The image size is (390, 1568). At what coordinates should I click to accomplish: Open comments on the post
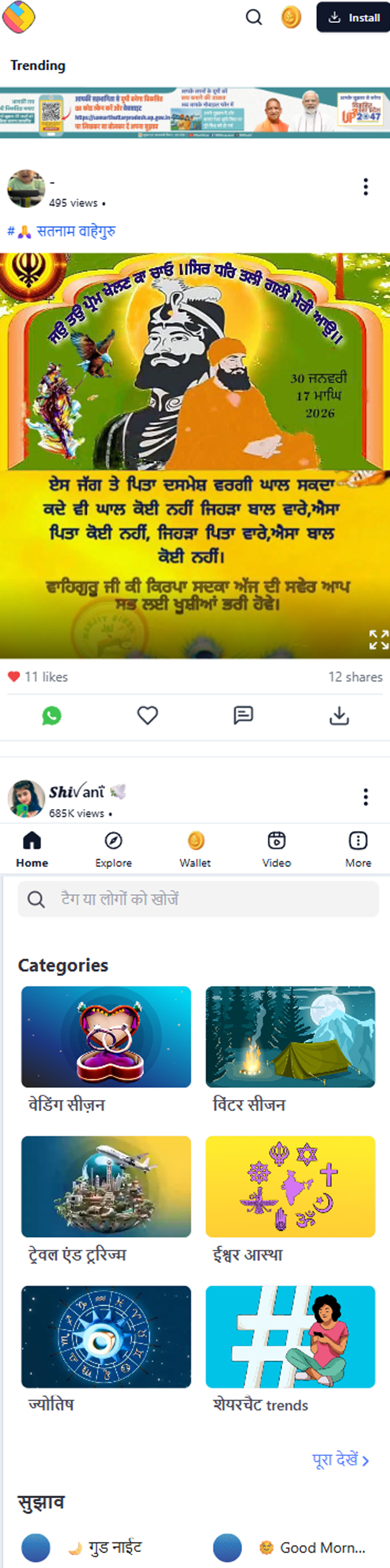tap(243, 715)
